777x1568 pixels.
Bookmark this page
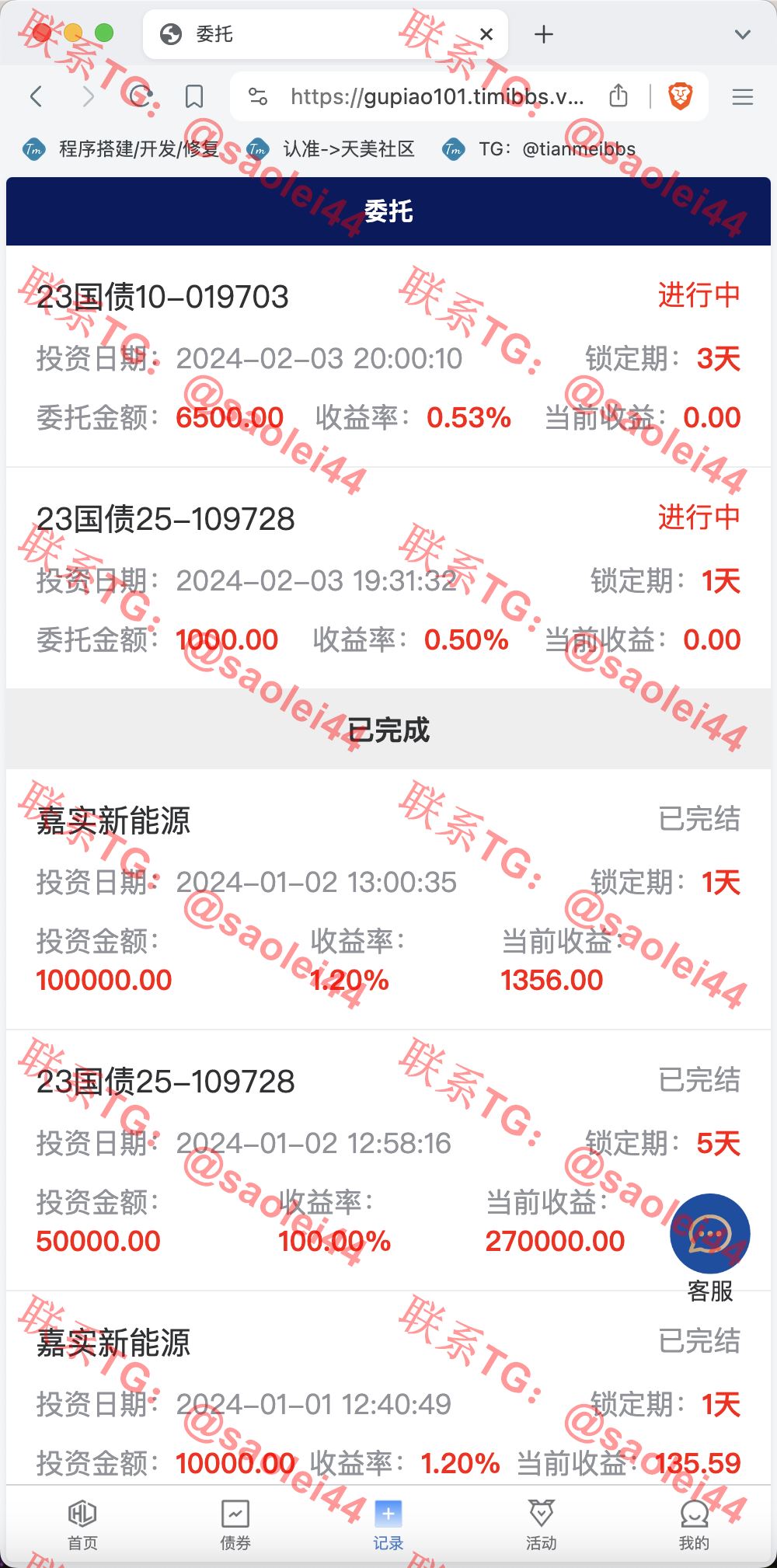tap(194, 96)
